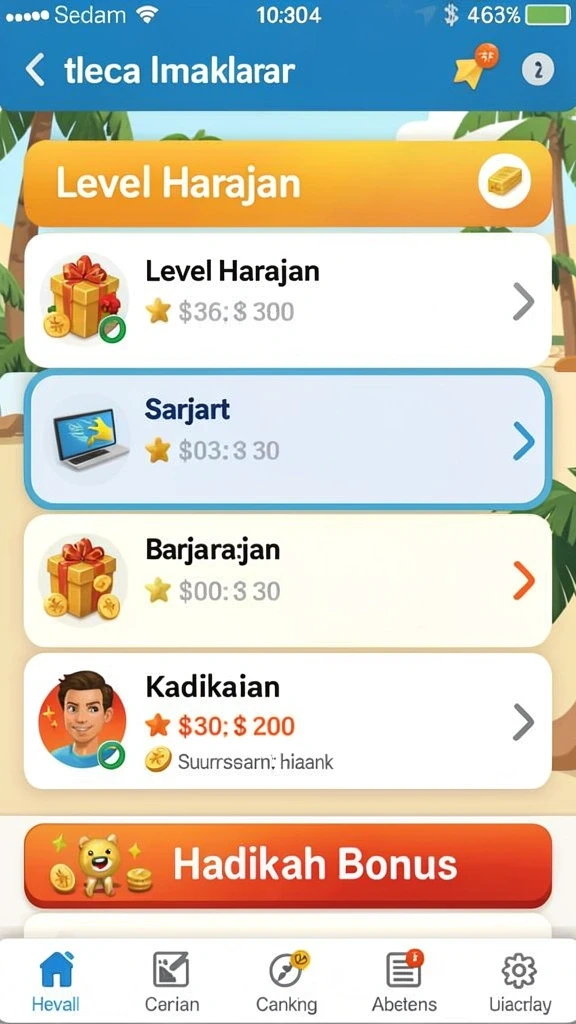Switch to the Hevall home tab

[x=57, y=982]
